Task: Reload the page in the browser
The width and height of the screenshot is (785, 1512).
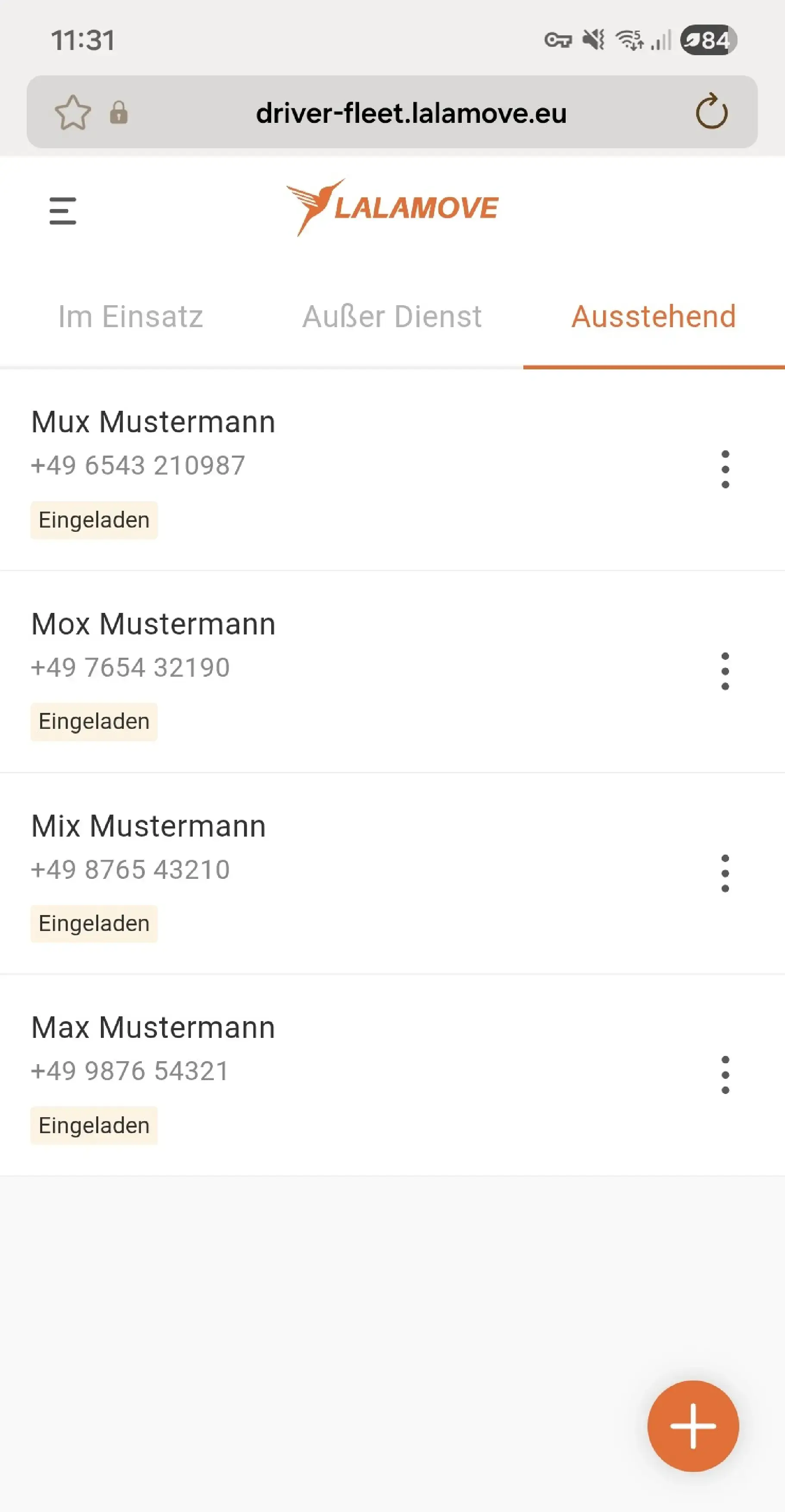Action: (x=711, y=112)
